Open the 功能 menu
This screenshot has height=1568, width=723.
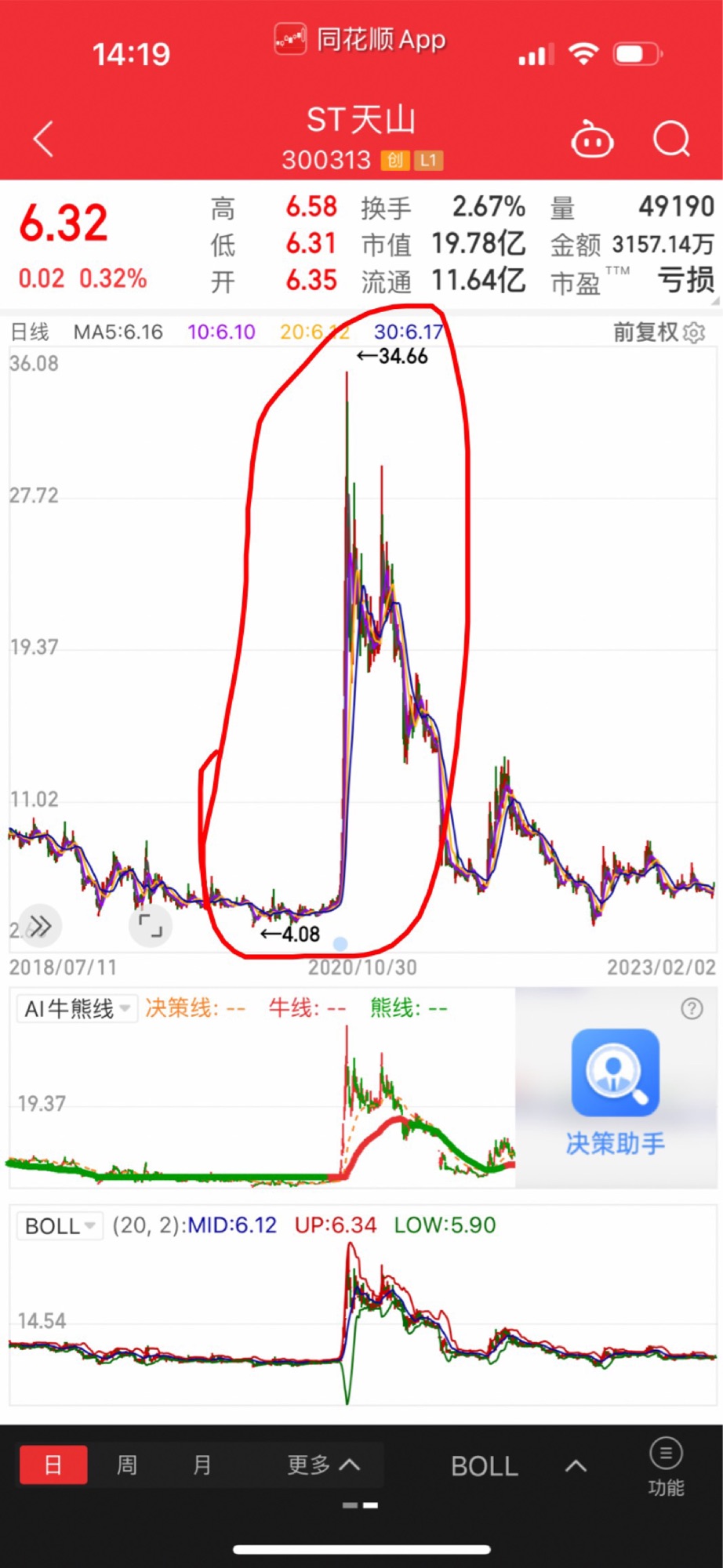[x=666, y=1466]
